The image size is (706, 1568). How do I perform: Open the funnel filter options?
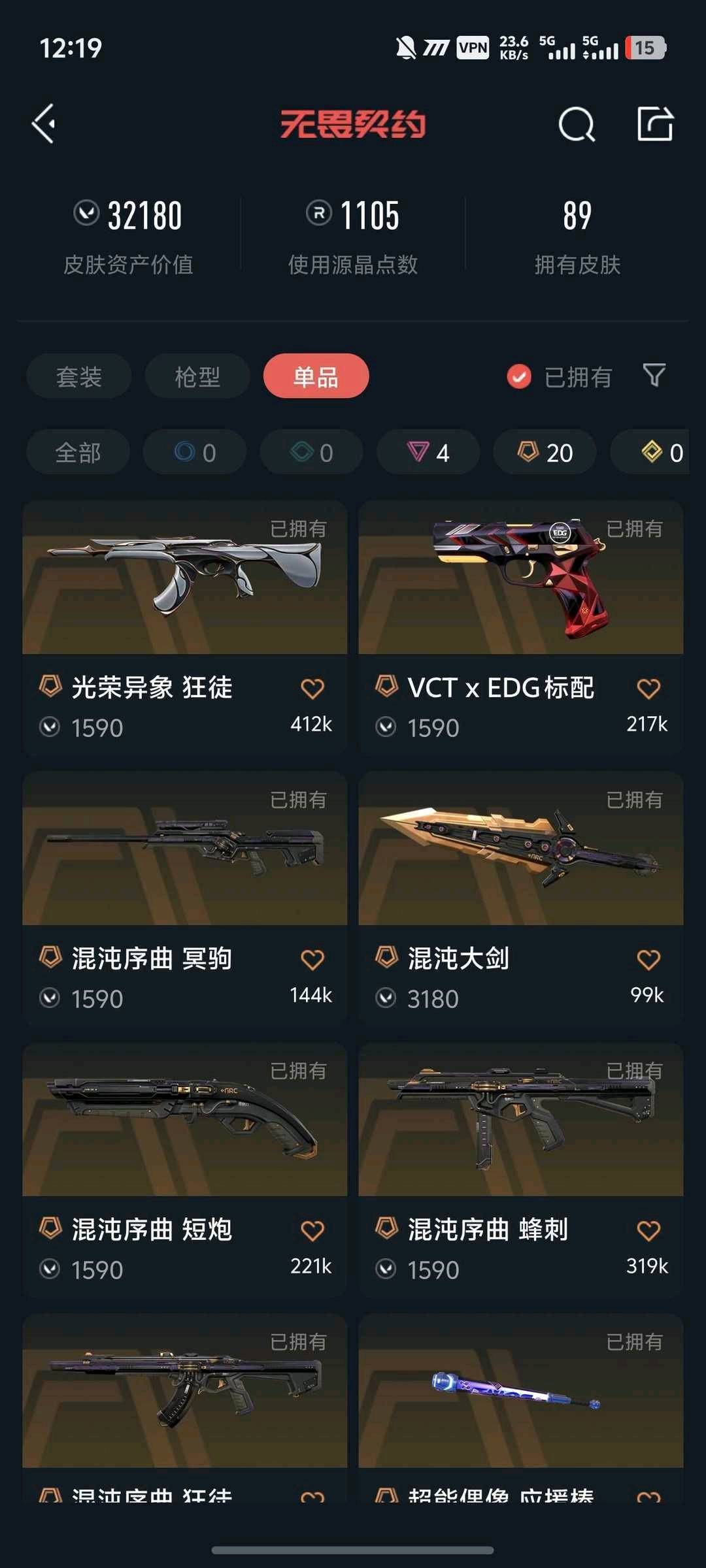click(654, 375)
